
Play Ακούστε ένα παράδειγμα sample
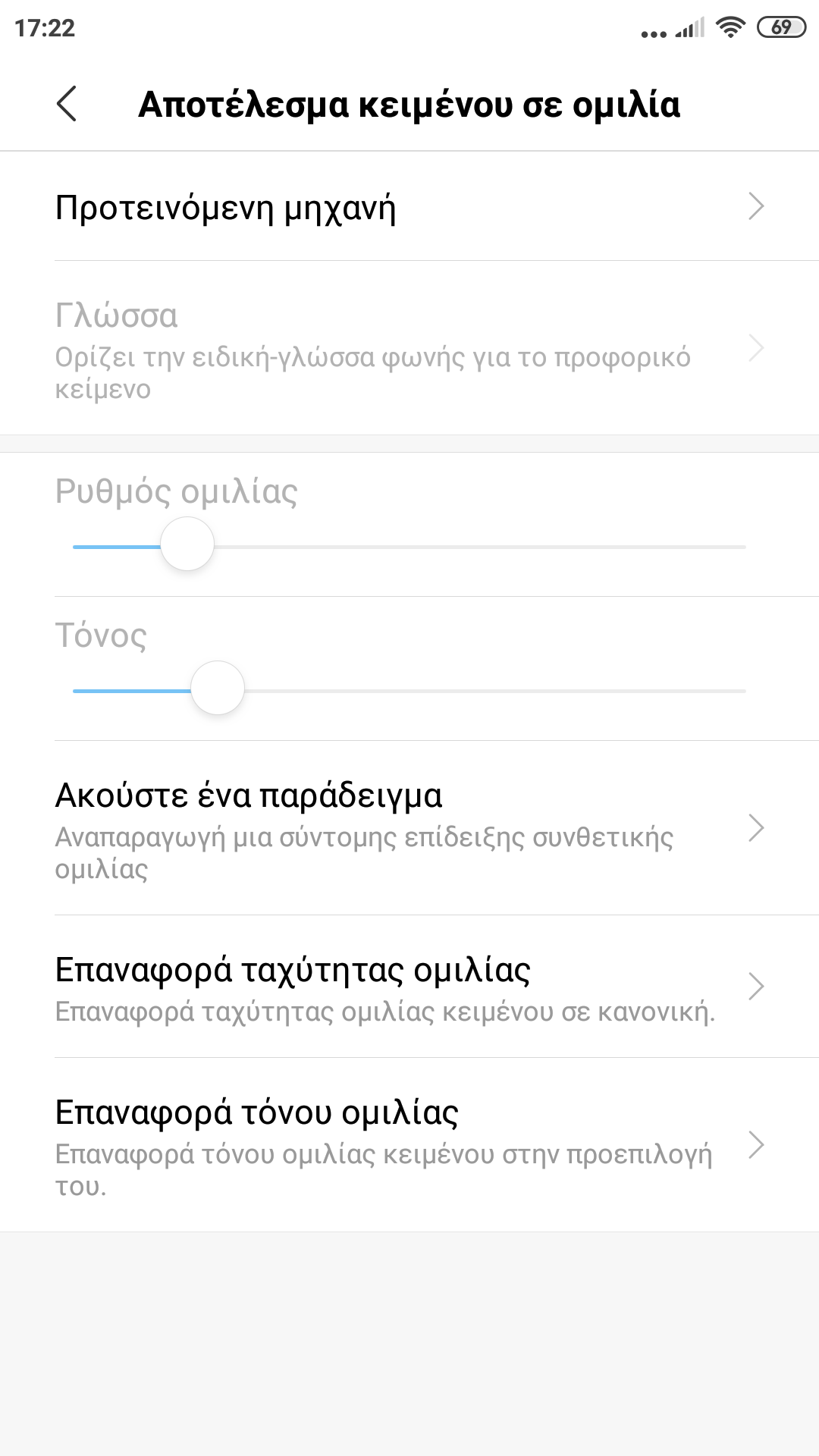pyautogui.click(x=409, y=829)
